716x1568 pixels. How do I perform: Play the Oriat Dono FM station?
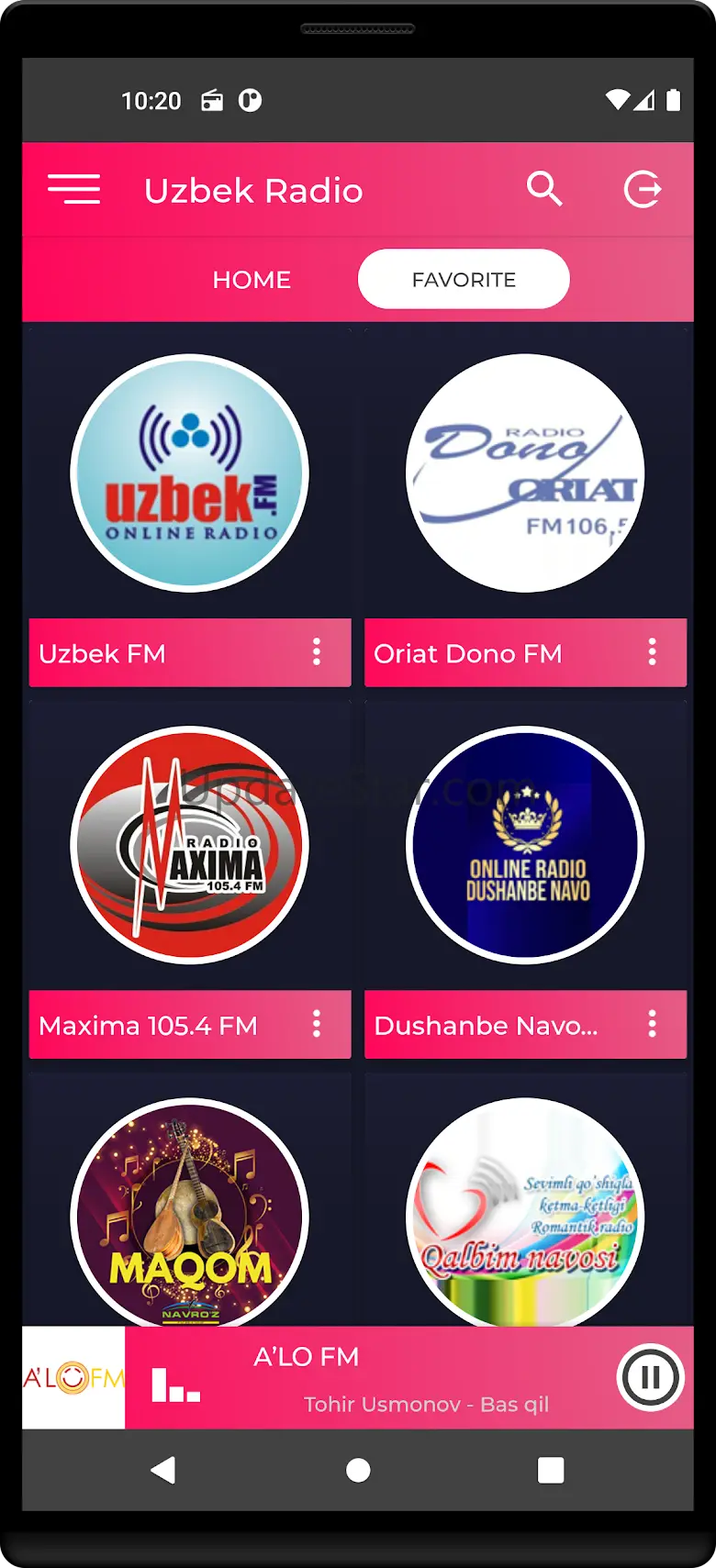point(525,473)
